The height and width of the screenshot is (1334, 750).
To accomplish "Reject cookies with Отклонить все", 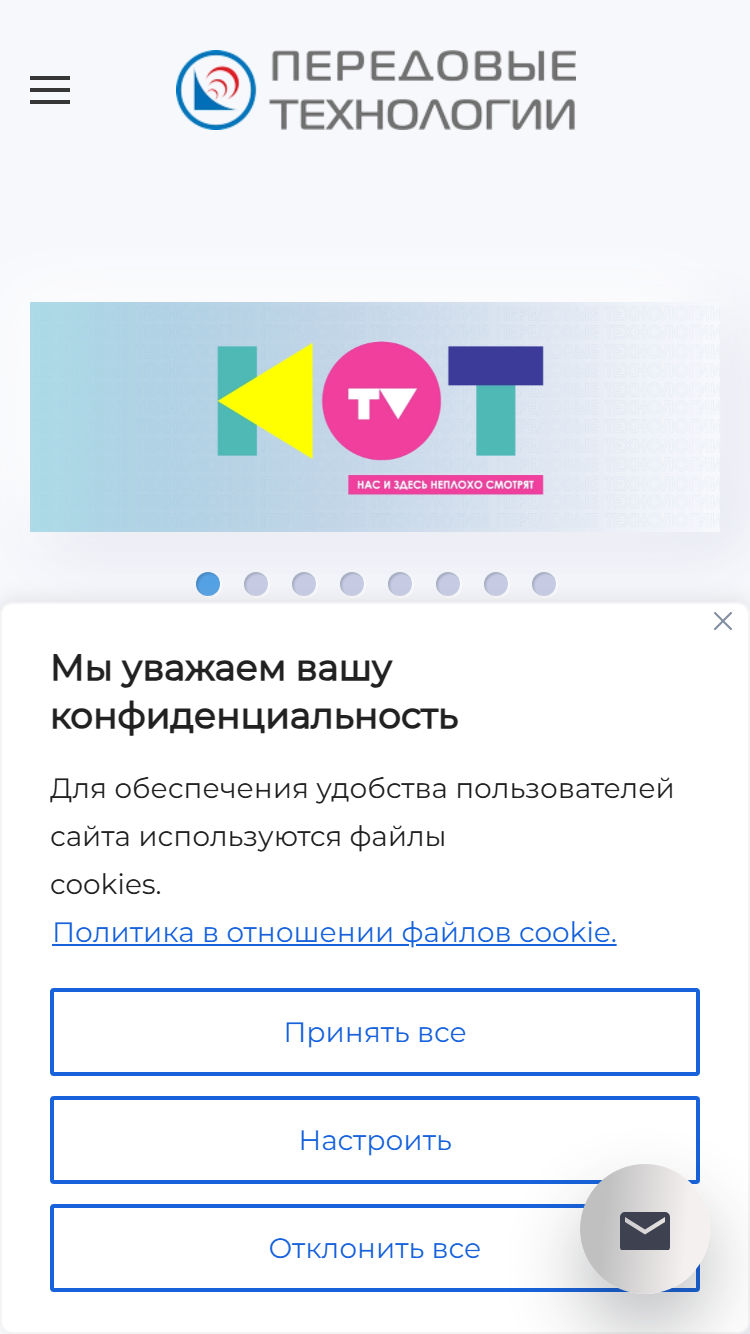I will [375, 1248].
